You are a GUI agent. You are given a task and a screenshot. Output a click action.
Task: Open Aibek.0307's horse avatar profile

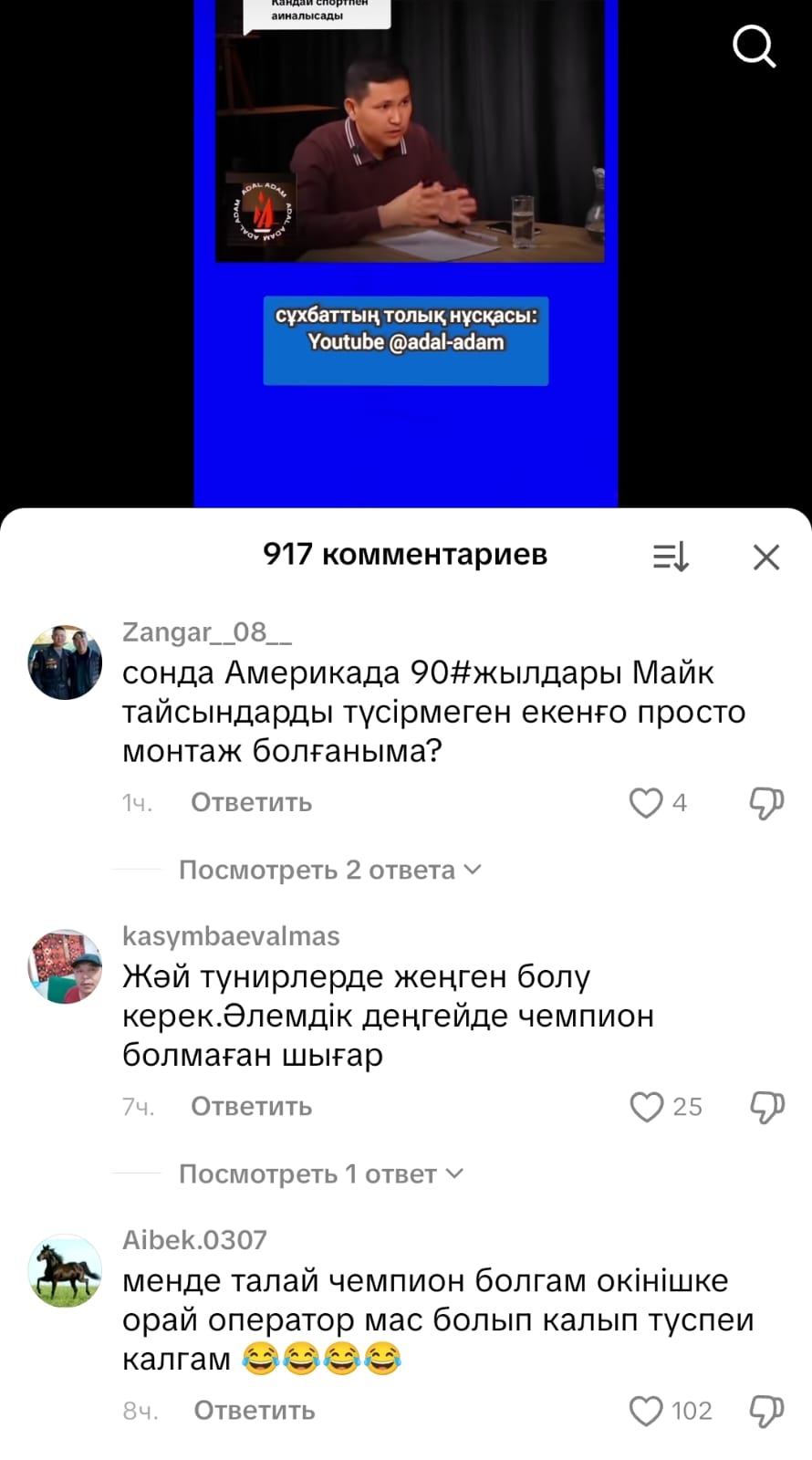click(x=65, y=1271)
